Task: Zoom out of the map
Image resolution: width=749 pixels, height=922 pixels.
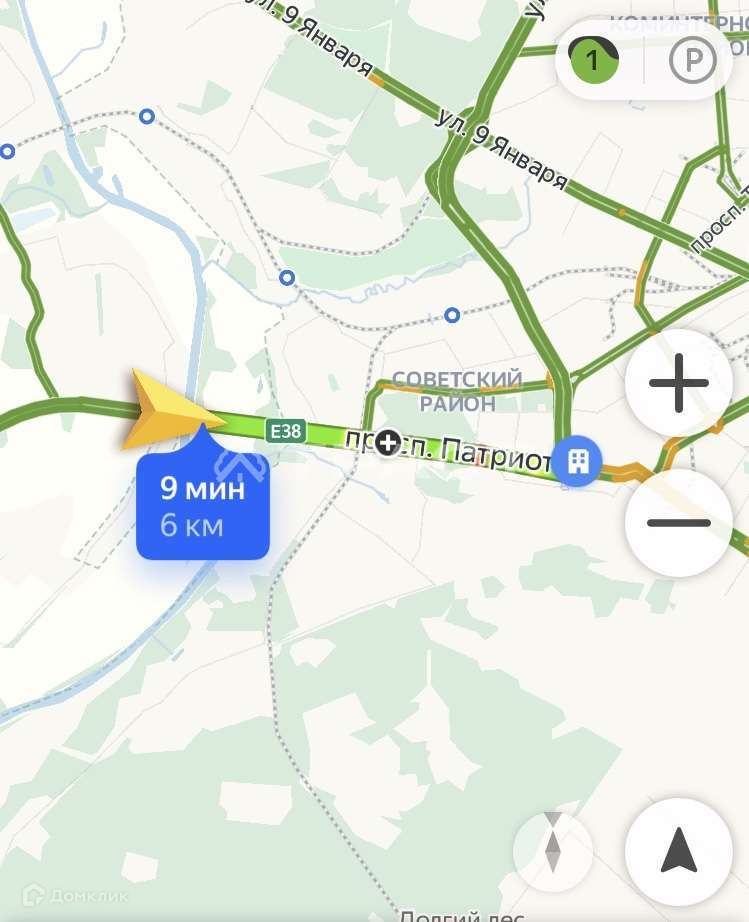Action: point(678,523)
